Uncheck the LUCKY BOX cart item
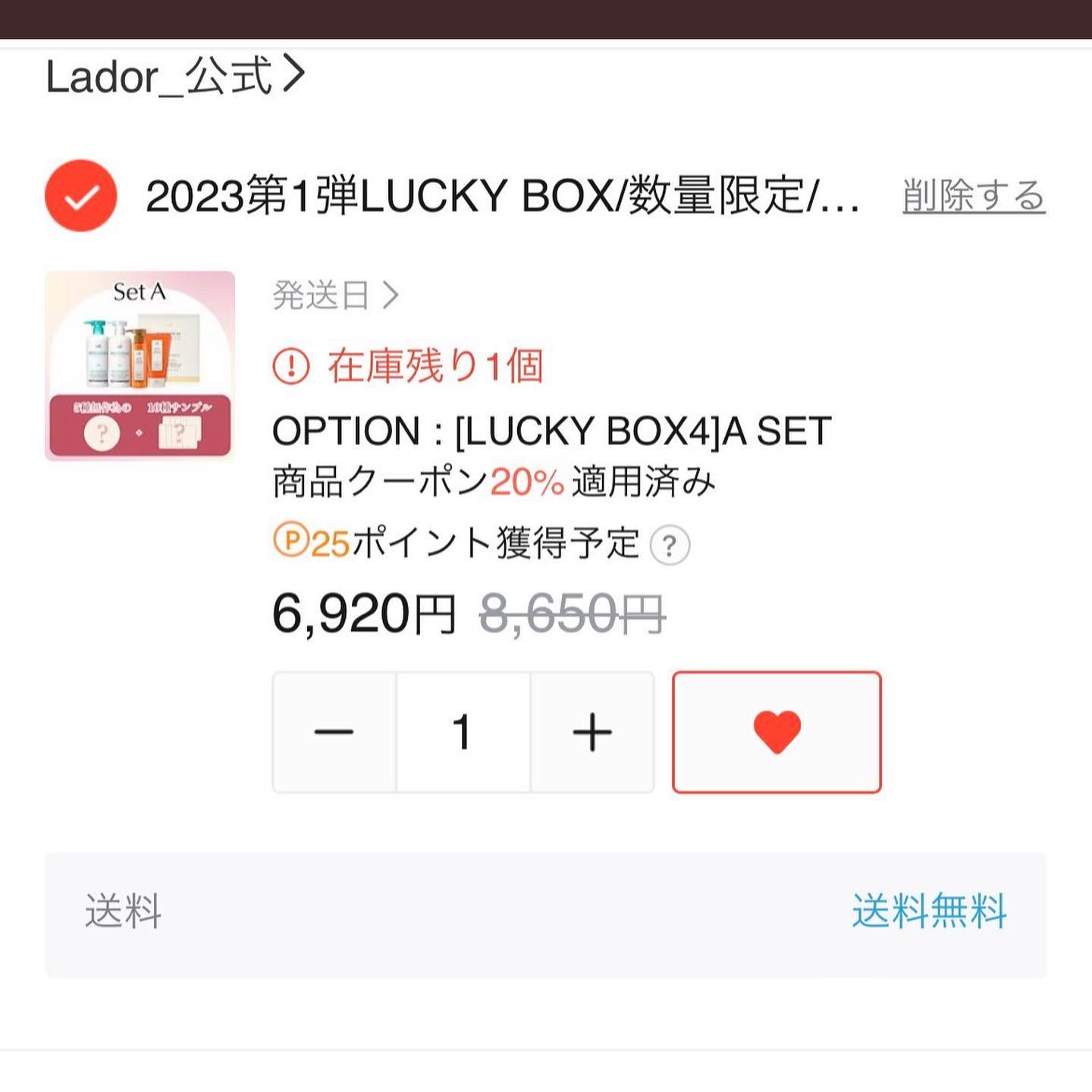The width and height of the screenshot is (1092, 1092). coord(81,196)
